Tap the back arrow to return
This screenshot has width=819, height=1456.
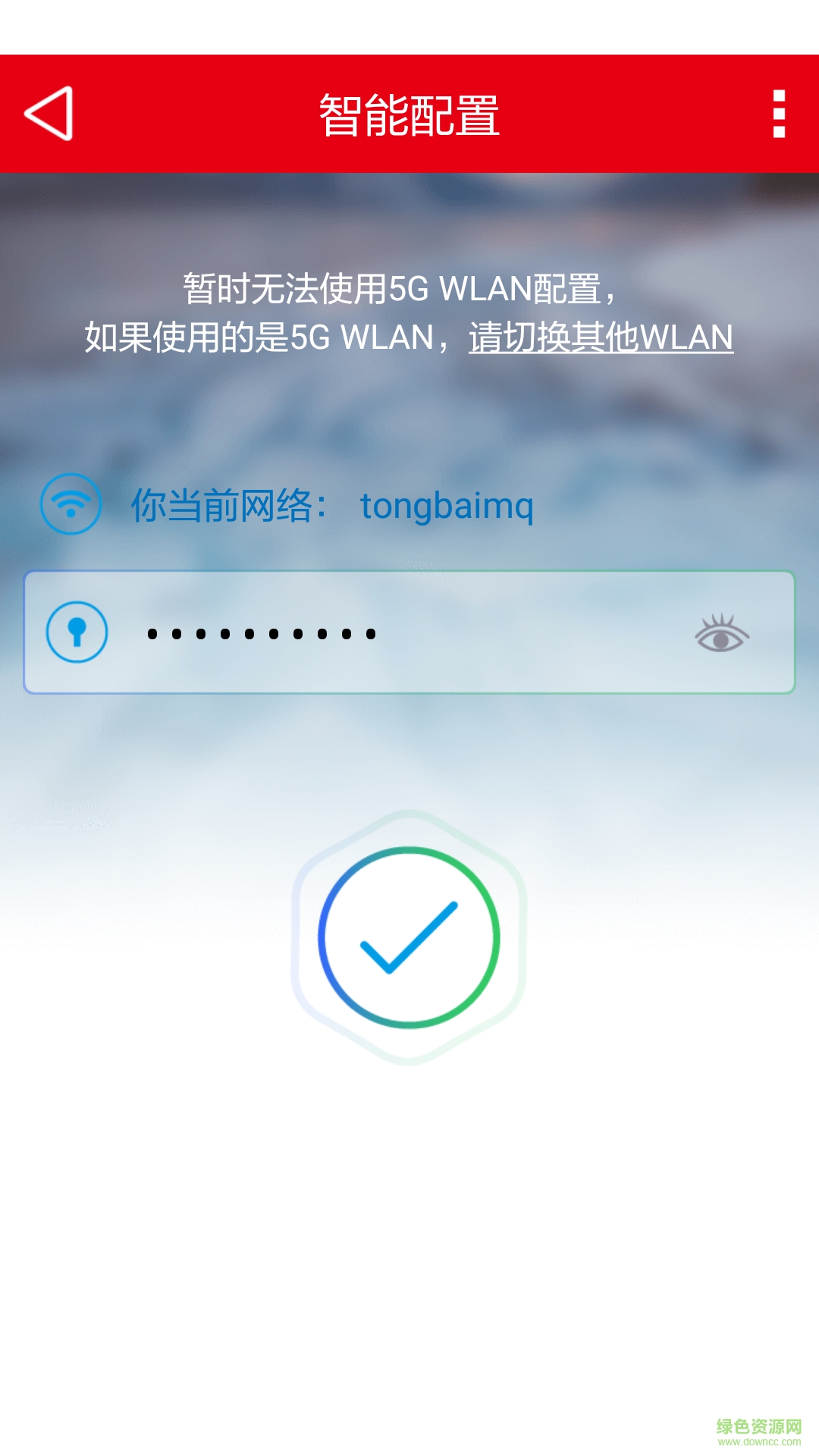(x=50, y=114)
